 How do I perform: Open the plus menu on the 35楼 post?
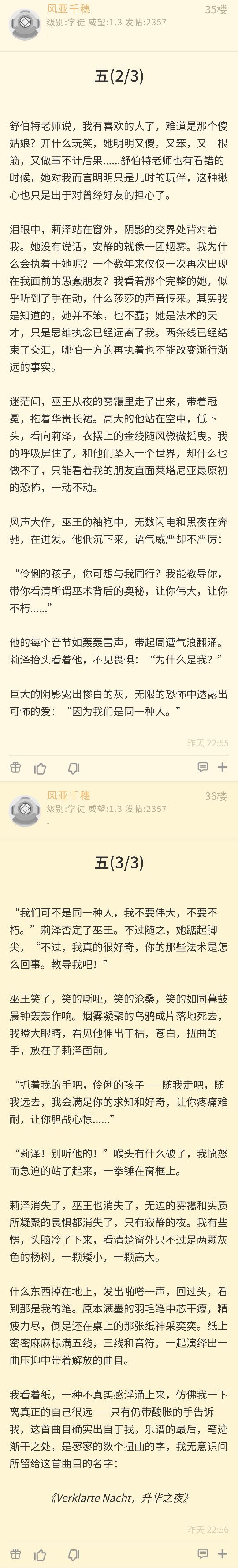point(223,767)
